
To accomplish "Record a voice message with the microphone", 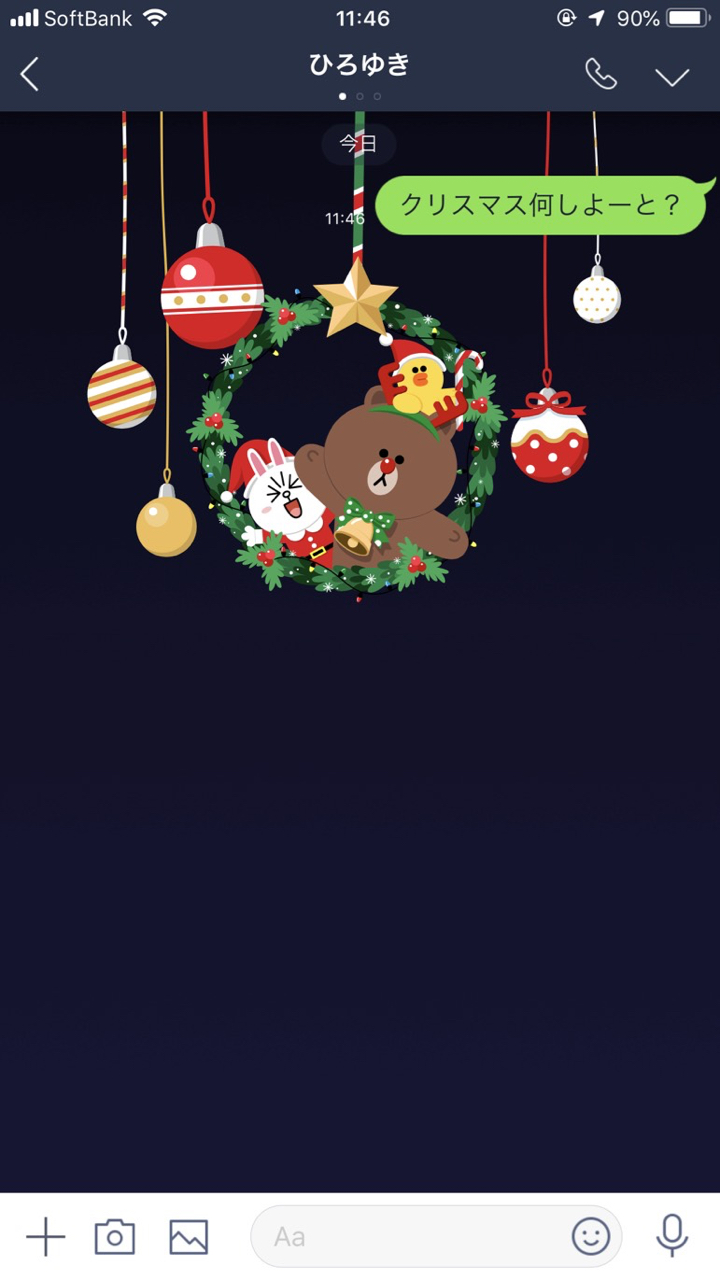I will coord(672,1236).
